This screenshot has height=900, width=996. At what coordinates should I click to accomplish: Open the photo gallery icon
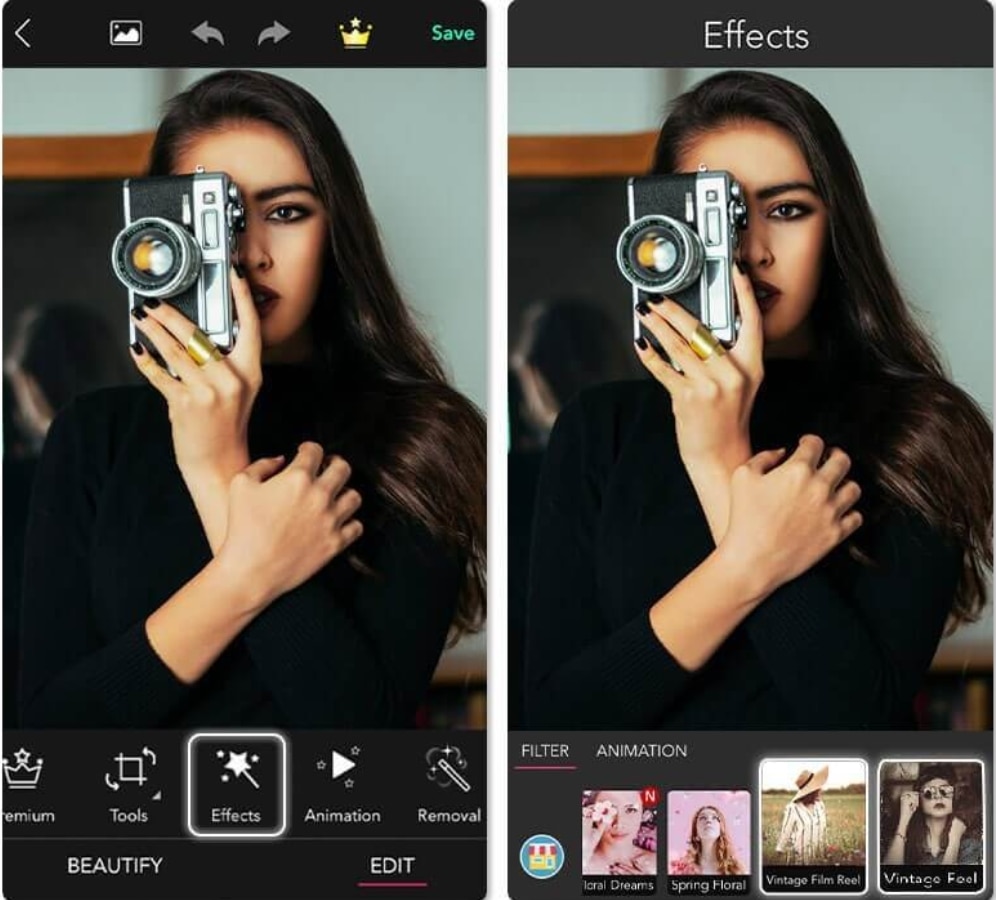tap(126, 33)
